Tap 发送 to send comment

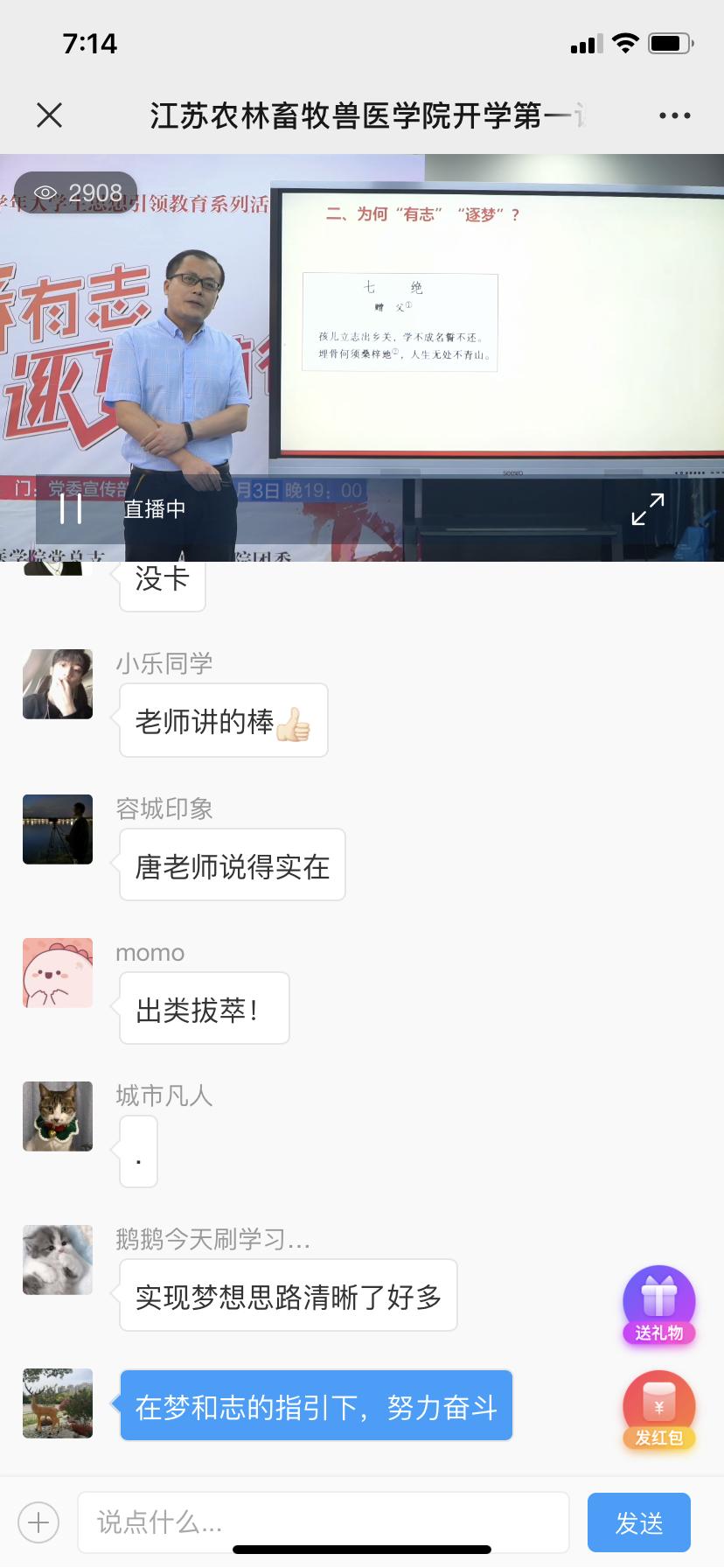639,1522
